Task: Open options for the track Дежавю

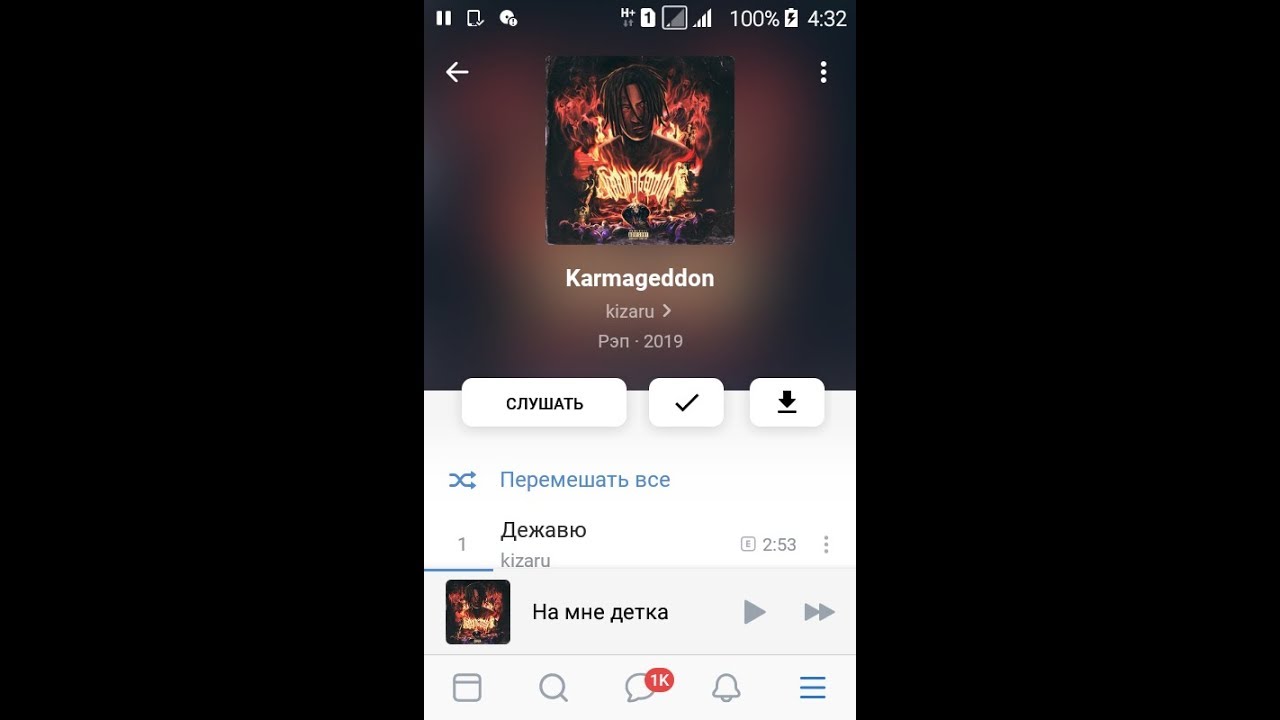Action: [826, 545]
